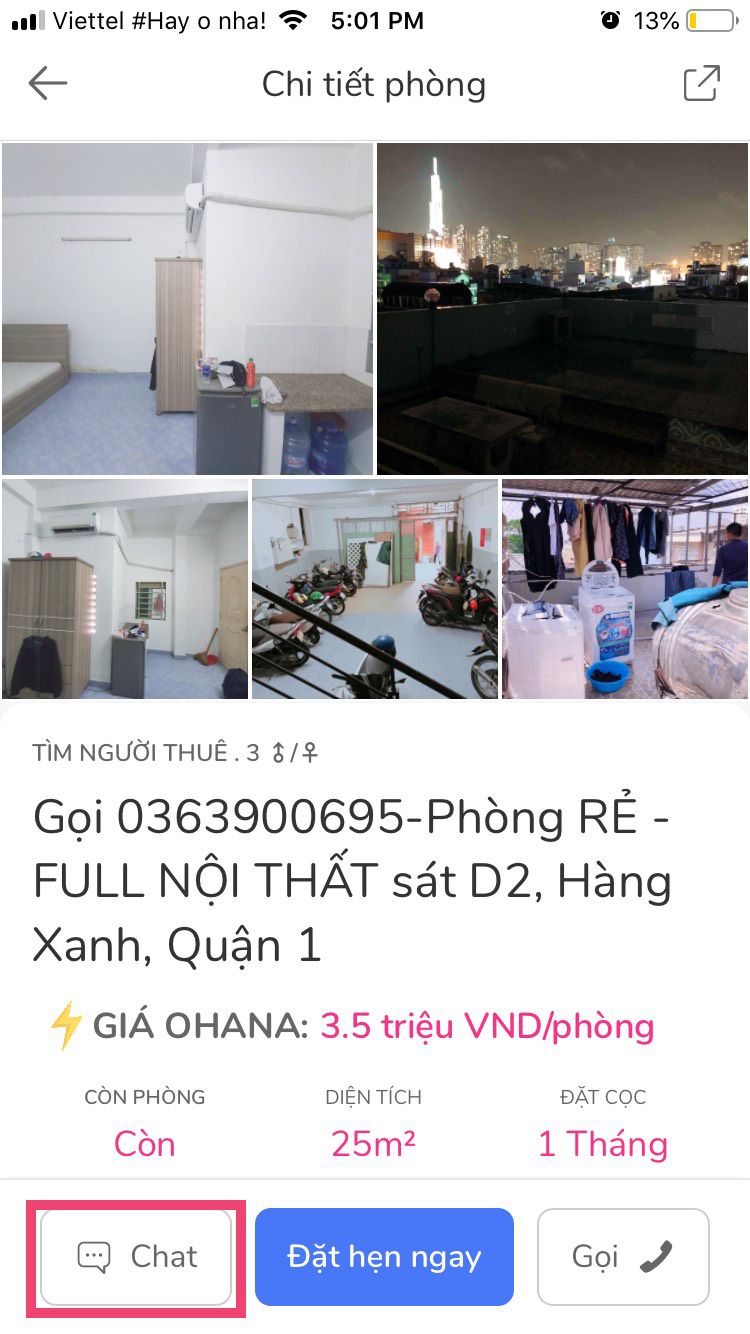Go back from Chi tiết phòng

pyautogui.click(x=47, y=84)
